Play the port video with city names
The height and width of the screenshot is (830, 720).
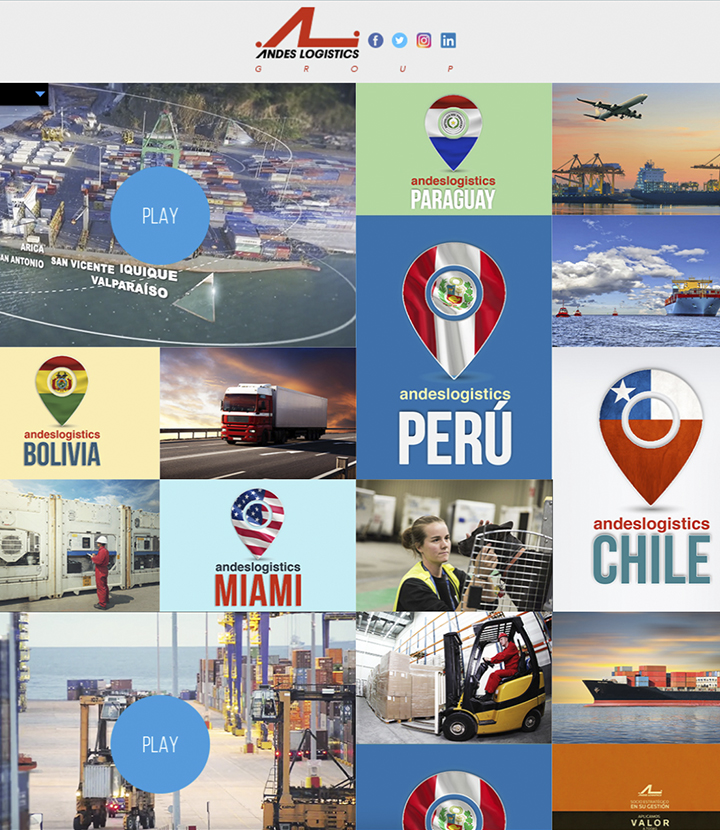click(160, 215)
